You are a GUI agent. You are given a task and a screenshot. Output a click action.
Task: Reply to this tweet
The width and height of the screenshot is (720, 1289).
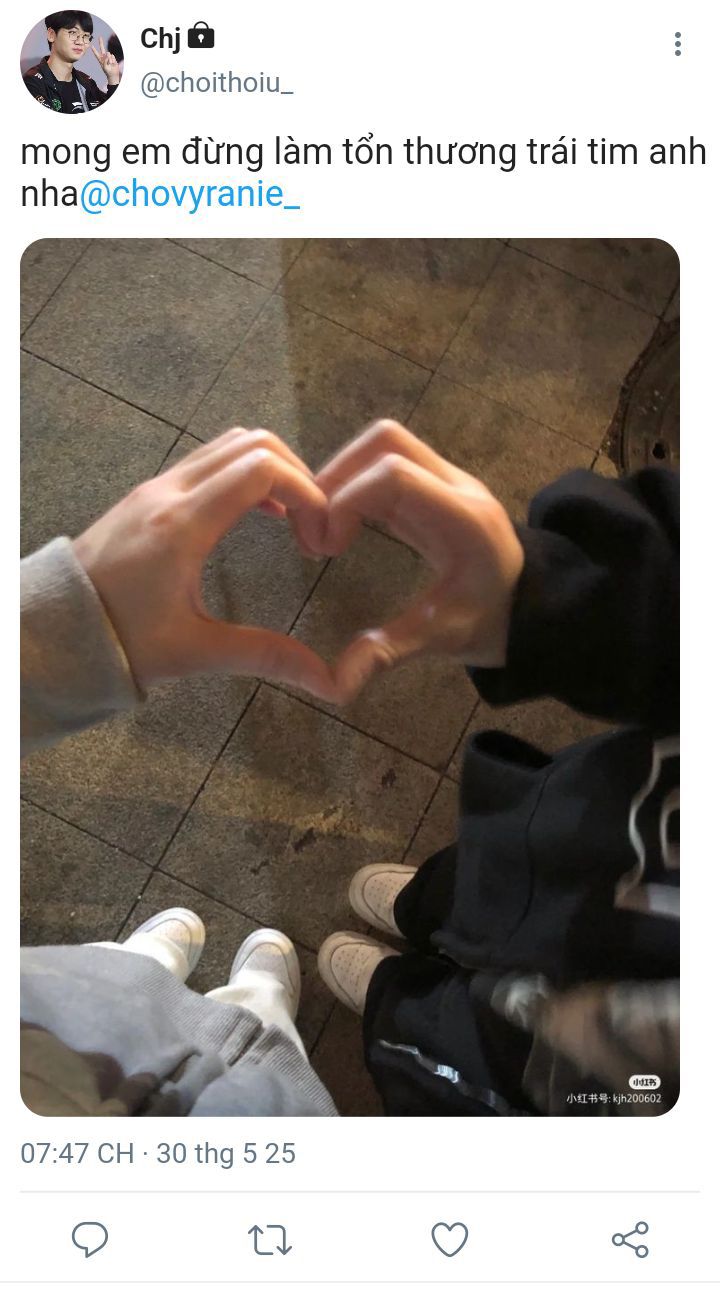[x=90, y=1240]
